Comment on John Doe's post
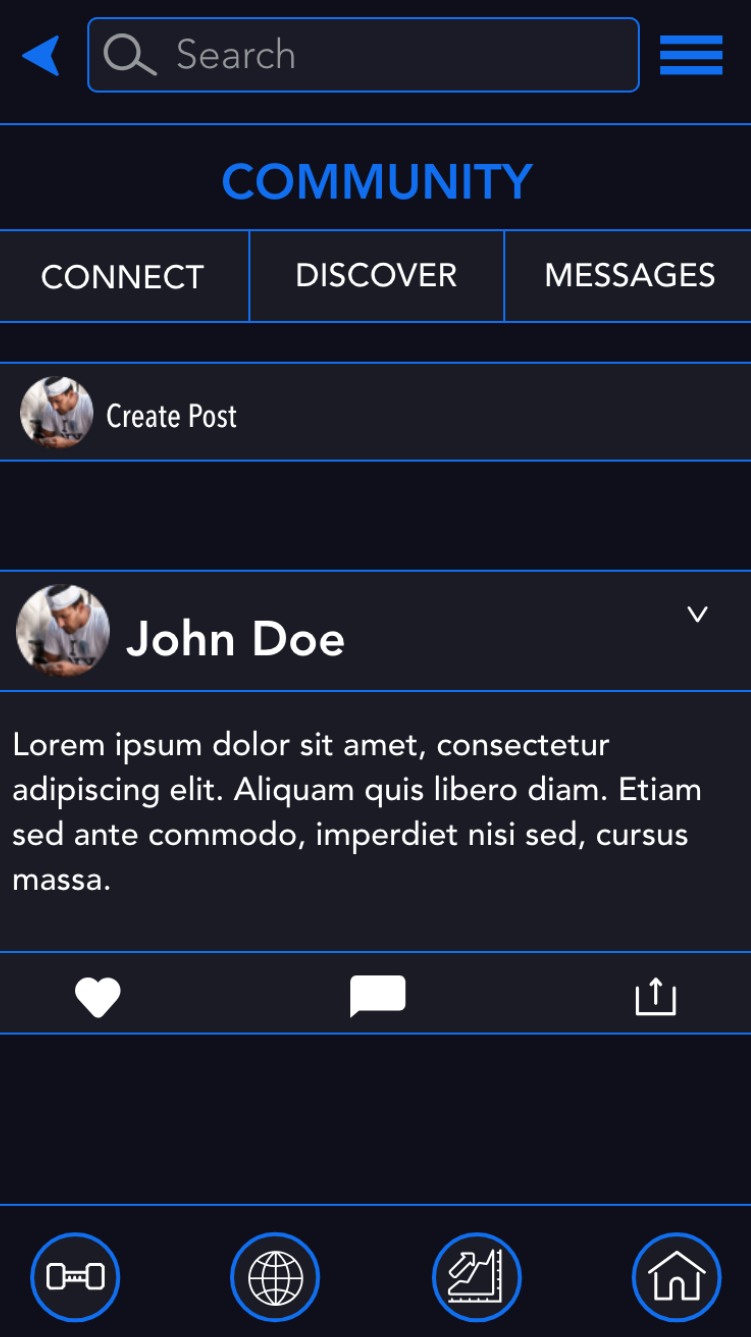Viewport: 751px width, 1337px height. 377,996
